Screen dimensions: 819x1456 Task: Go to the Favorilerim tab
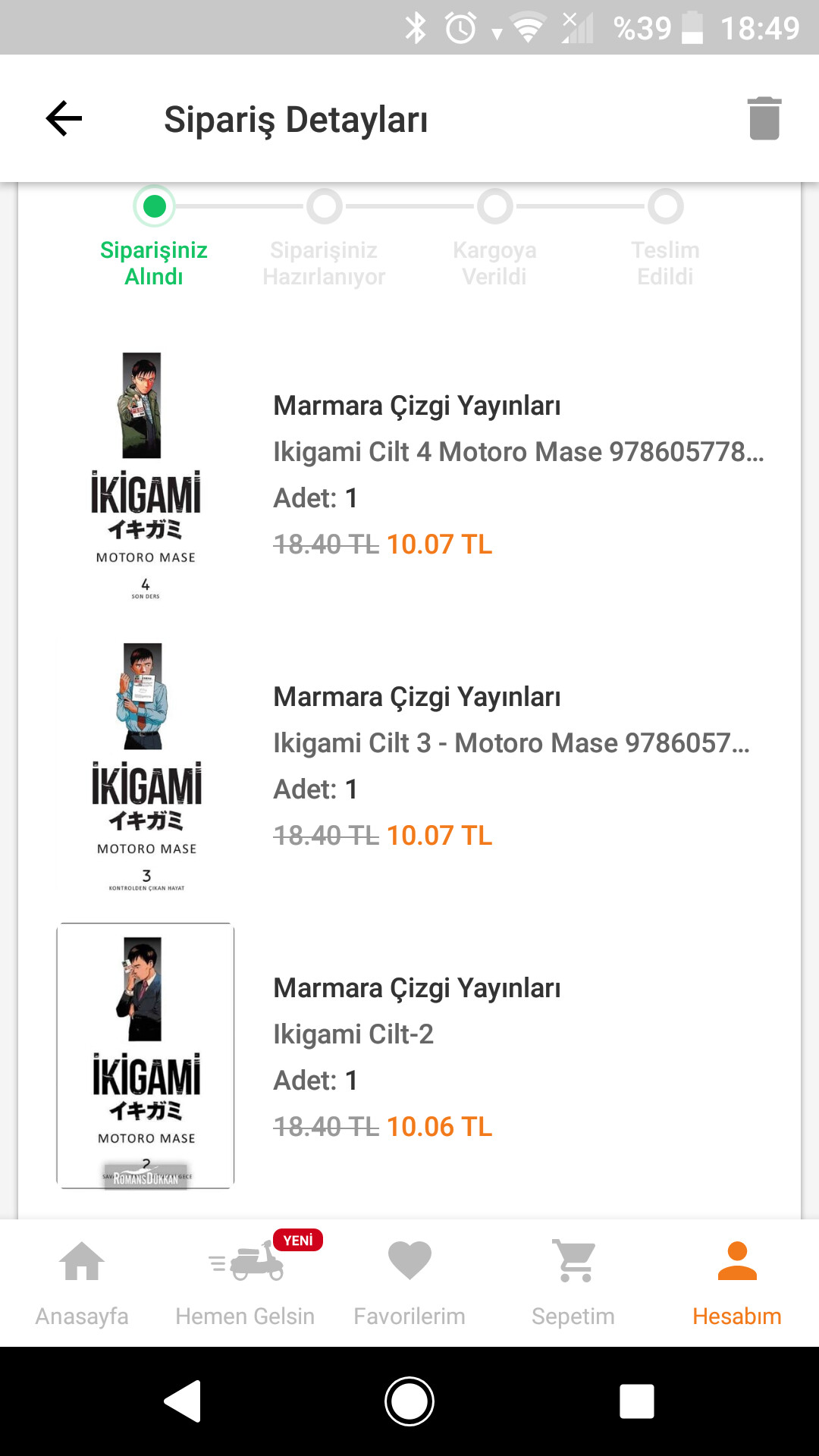(409, 1283)
